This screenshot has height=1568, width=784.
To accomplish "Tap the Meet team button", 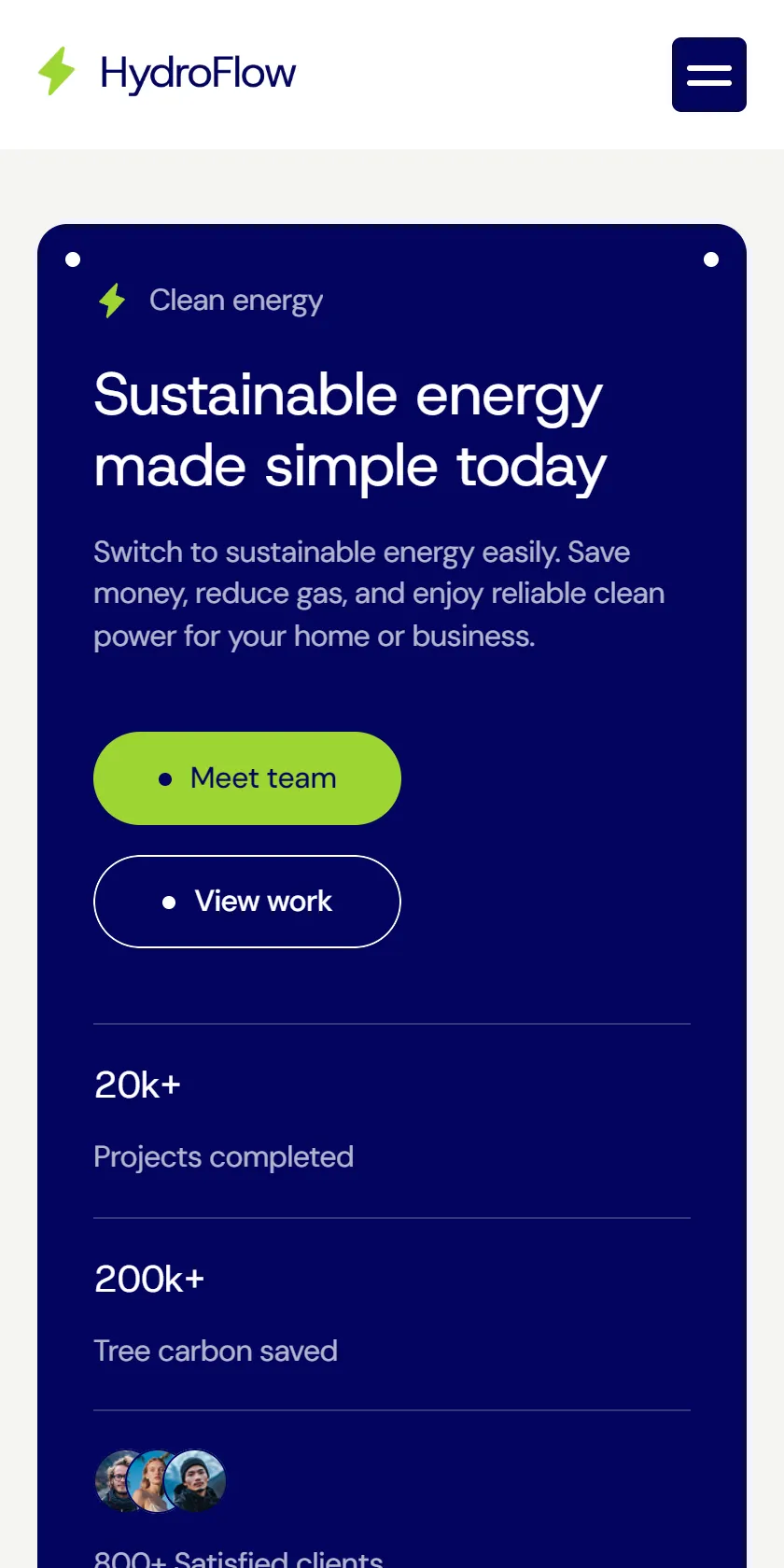I will 247,778.
